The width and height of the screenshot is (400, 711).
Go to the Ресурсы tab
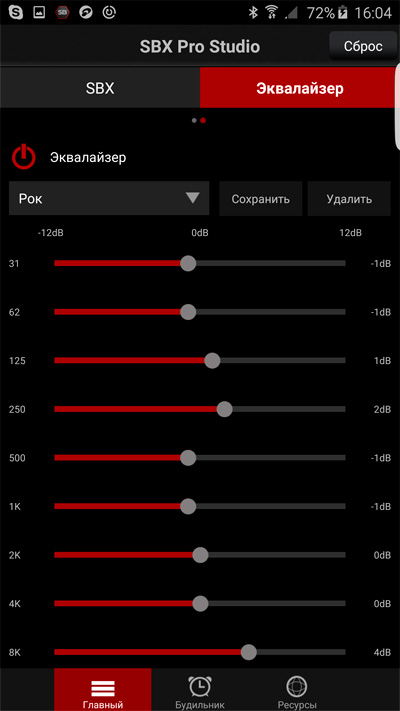point(297,690)
